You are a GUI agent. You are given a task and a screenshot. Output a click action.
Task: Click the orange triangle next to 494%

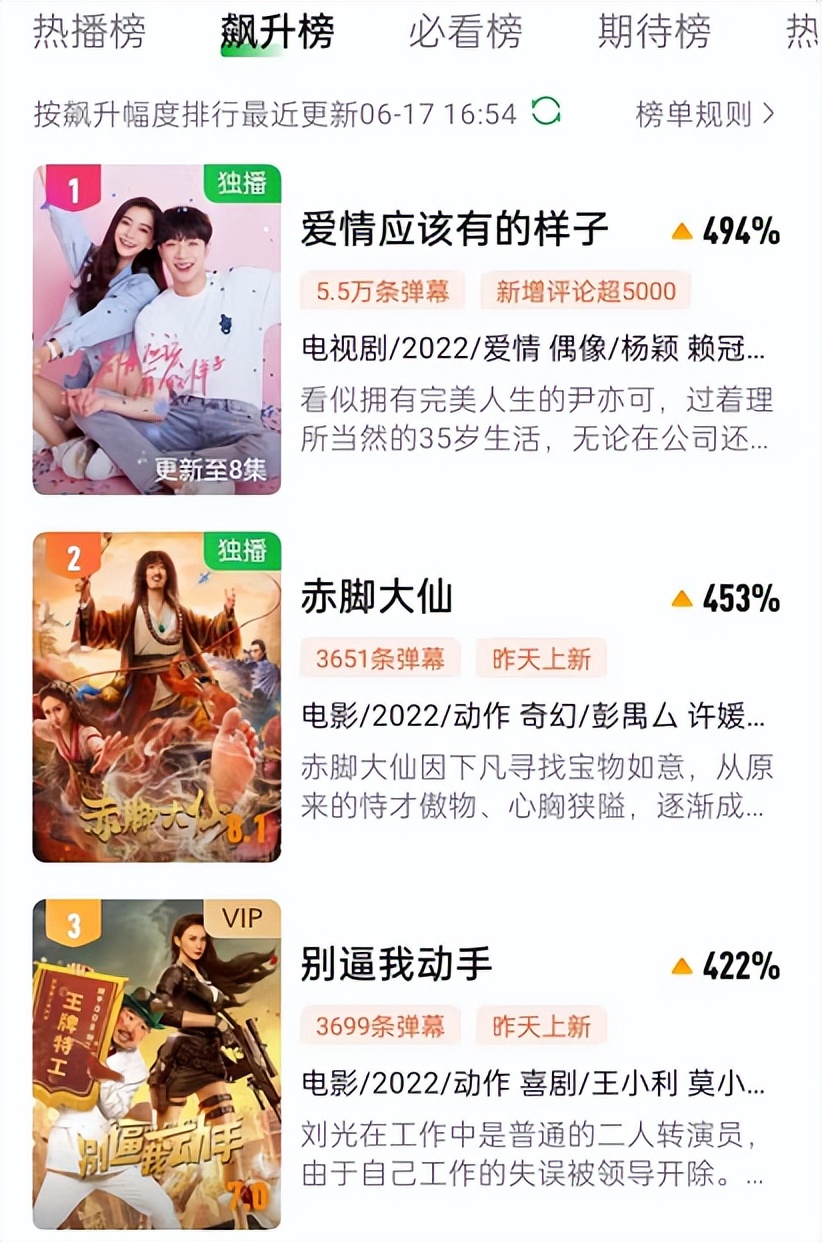(682, 233)
